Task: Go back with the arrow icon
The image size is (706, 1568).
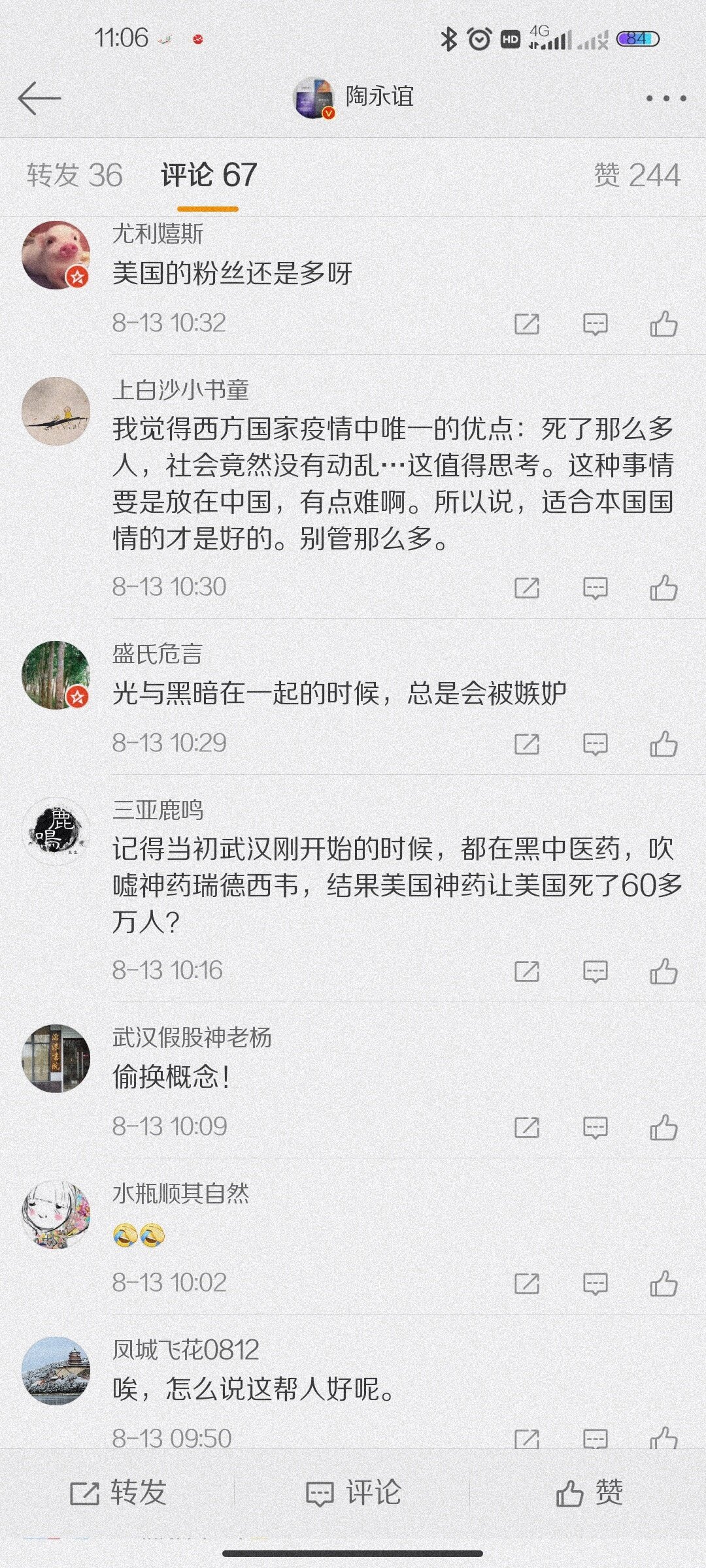Action: coord(39,98)
